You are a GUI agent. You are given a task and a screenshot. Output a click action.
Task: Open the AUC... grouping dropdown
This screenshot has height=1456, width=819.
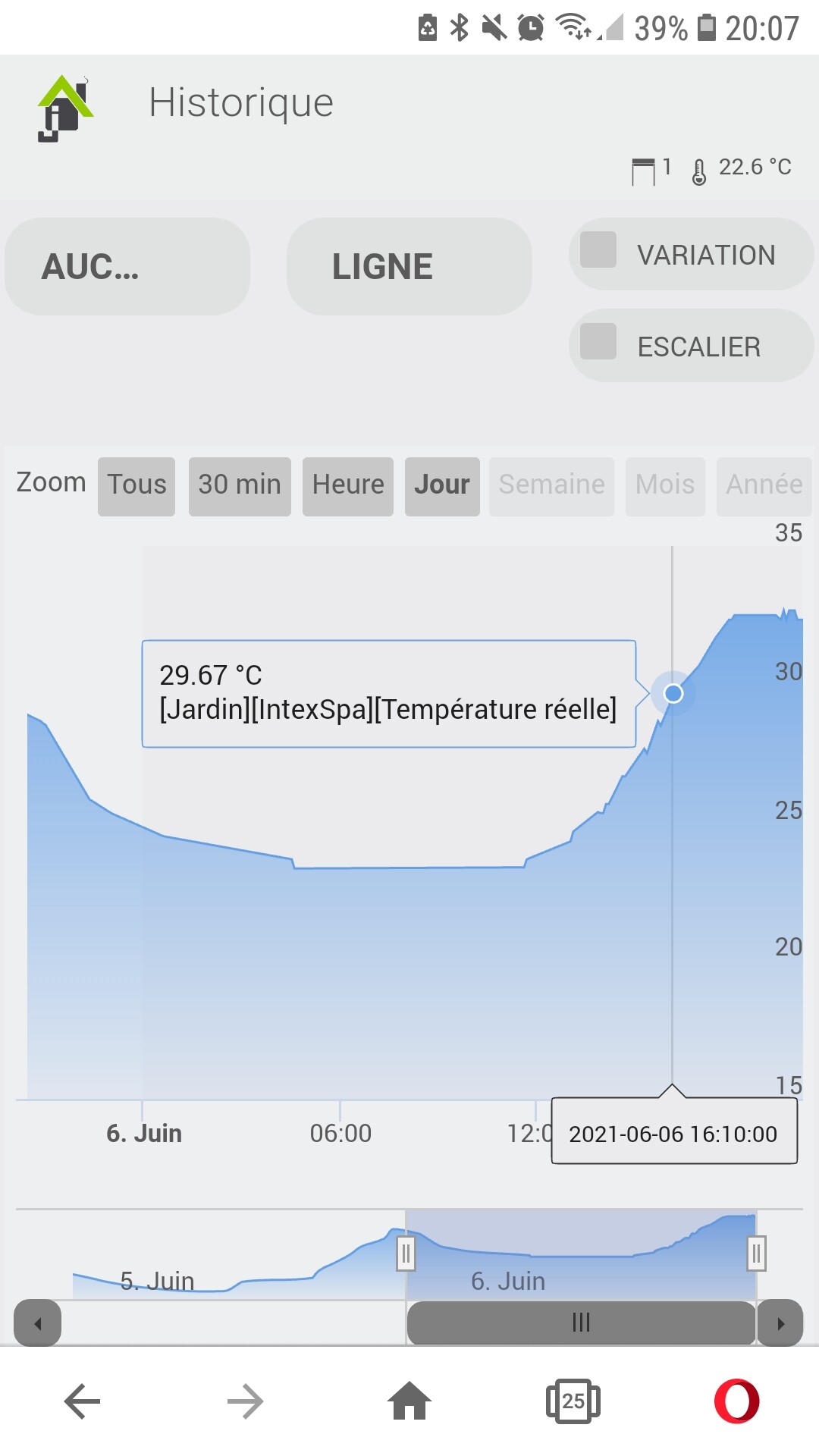(127, 266)
